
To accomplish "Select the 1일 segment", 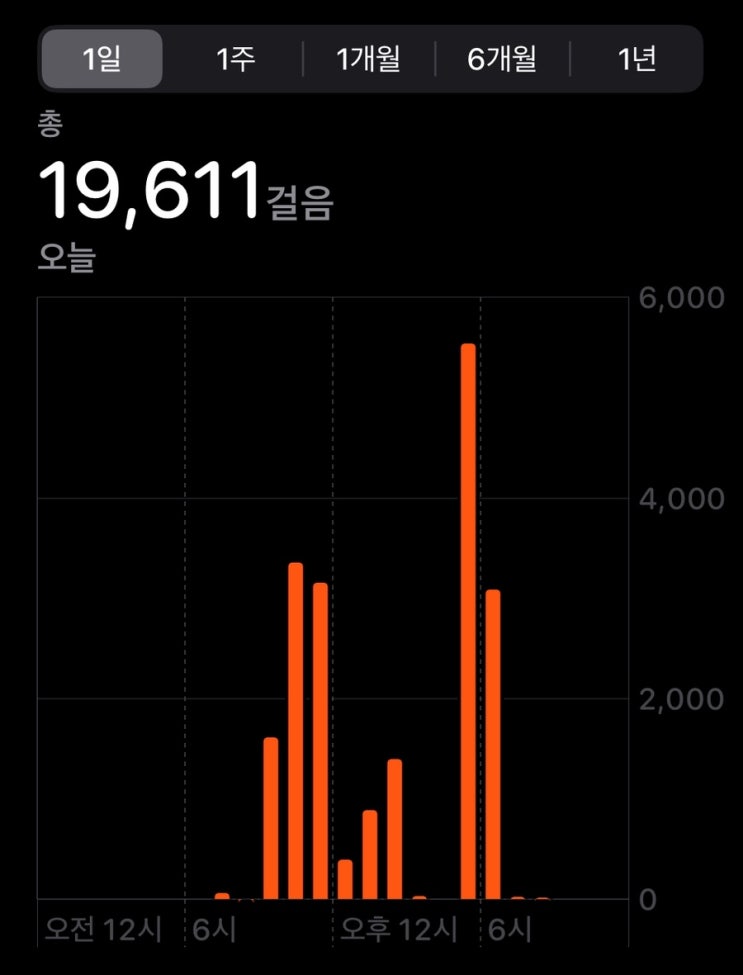I will [101, 59].
